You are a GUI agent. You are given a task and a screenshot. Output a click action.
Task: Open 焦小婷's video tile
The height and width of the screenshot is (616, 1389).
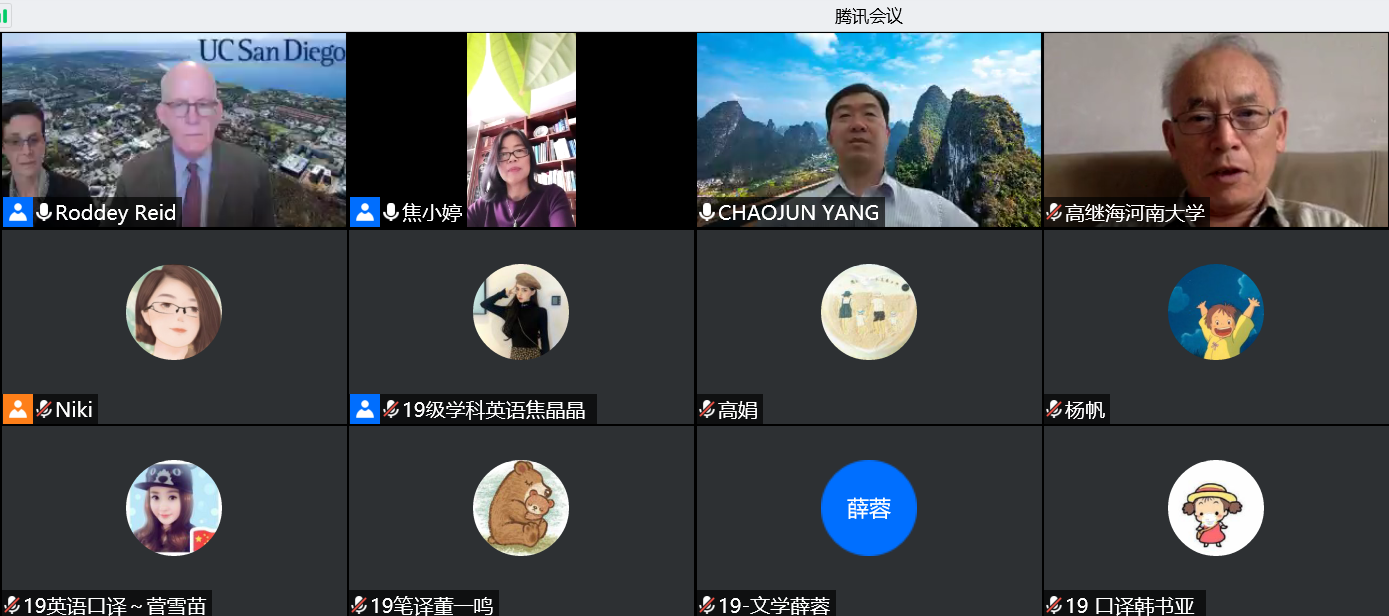tap(521, 130)
